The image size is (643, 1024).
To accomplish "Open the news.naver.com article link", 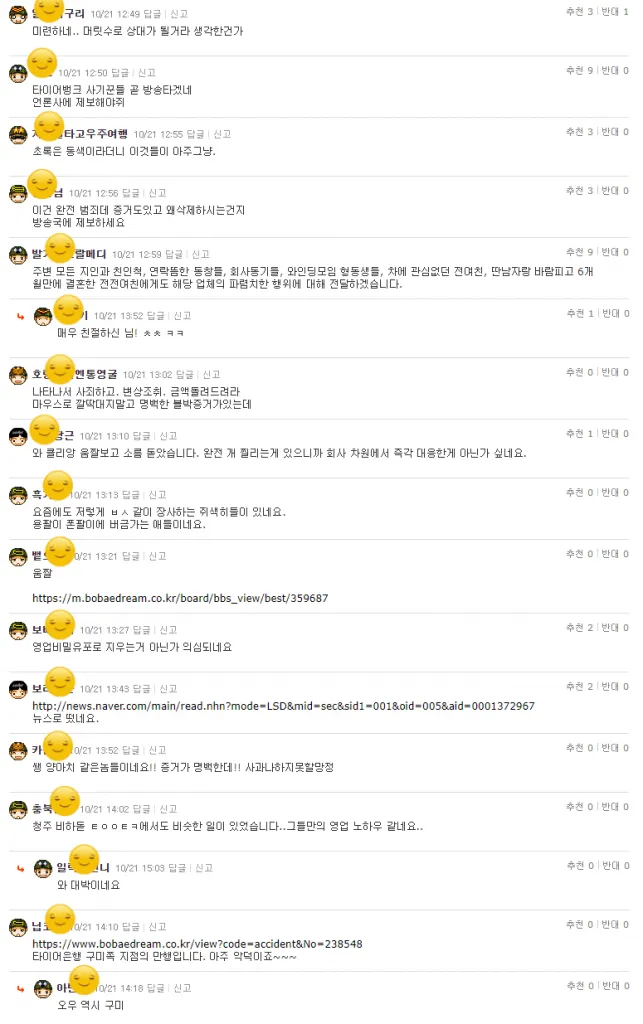I will click(x=283, y=706).
